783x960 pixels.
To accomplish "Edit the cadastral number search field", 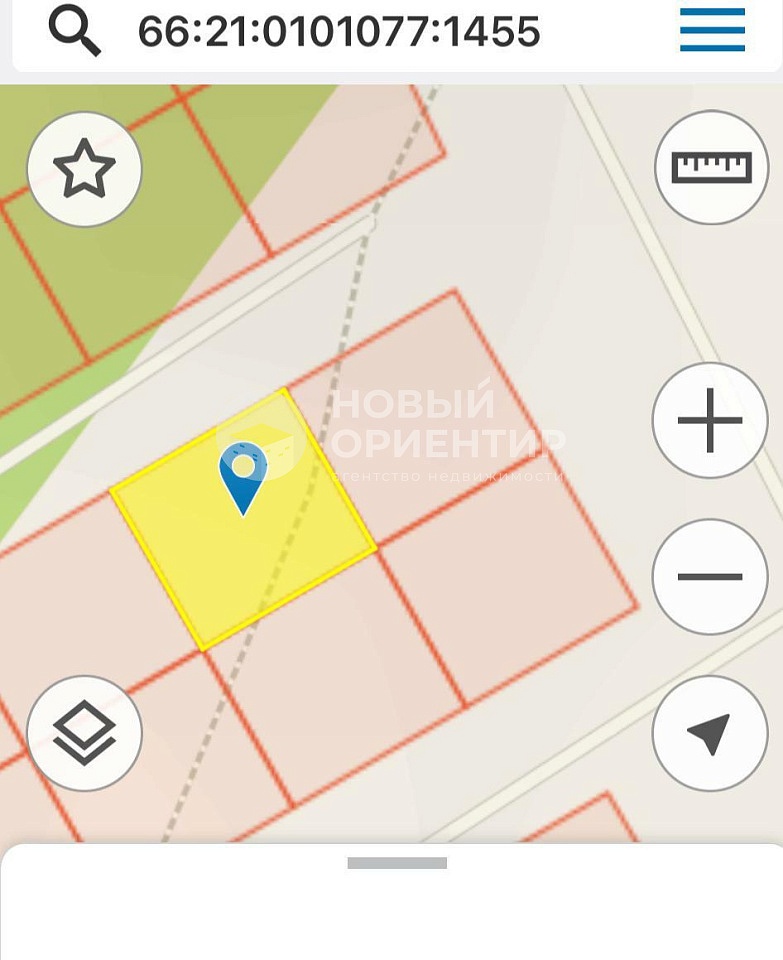I will pos(340,33).
